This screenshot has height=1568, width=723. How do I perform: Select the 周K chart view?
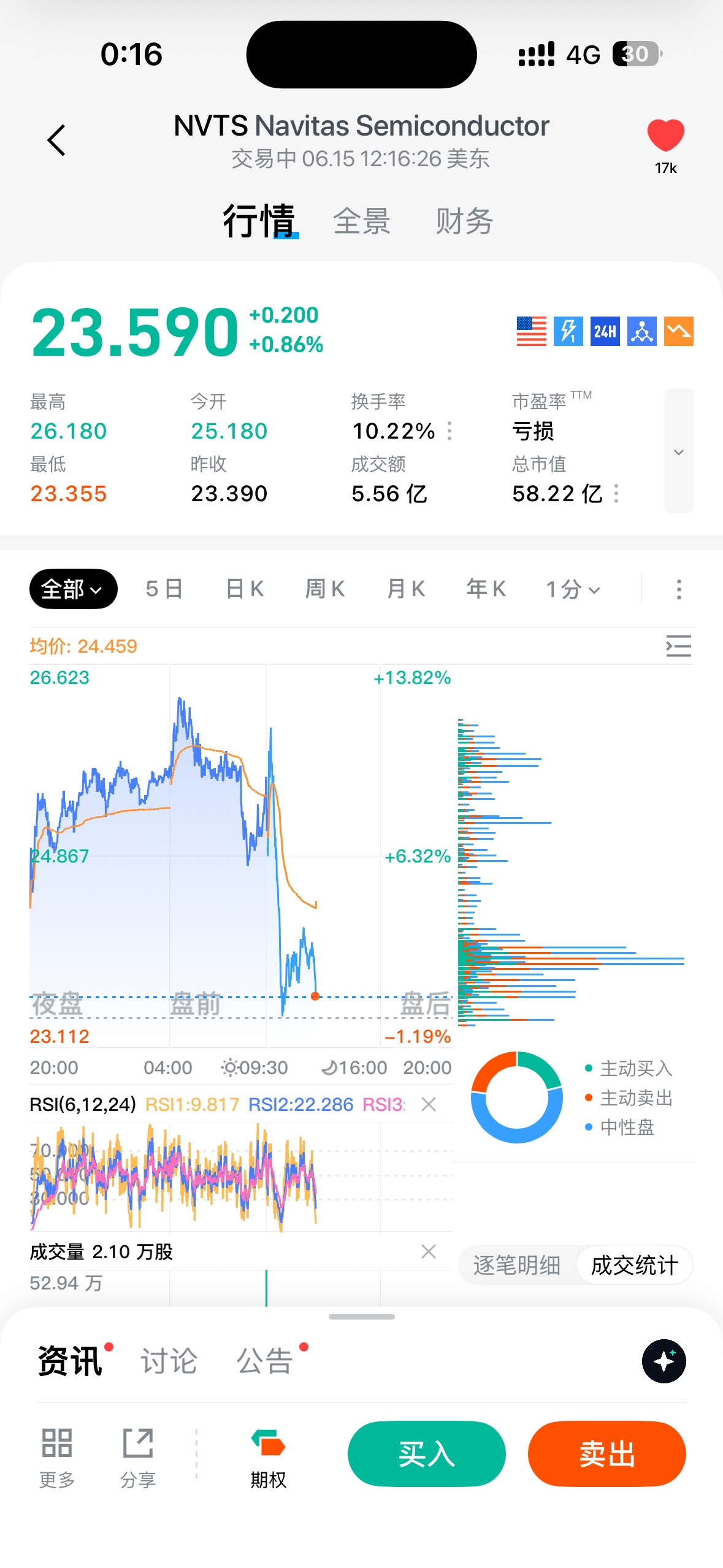[325, 589]
